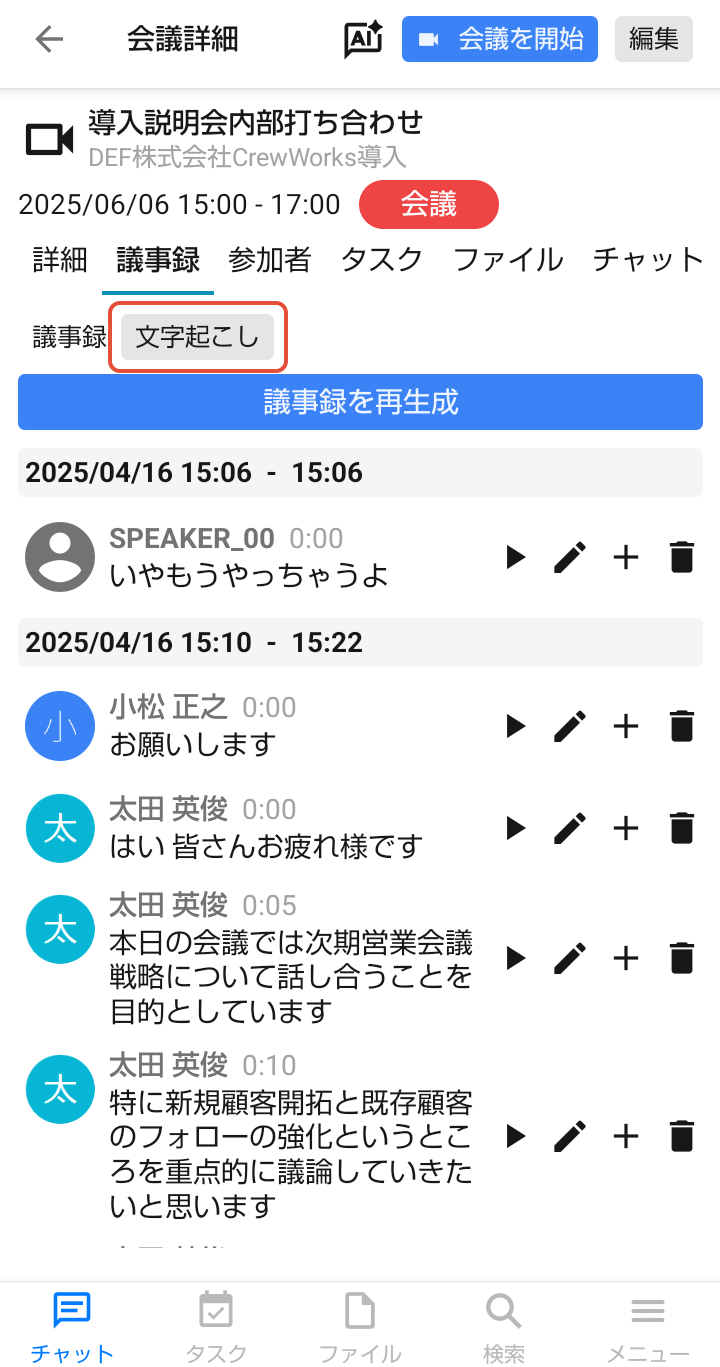Switch to the 詳細 tab
This screenshot has height=1367, width=720.
[x=60, y=260]
